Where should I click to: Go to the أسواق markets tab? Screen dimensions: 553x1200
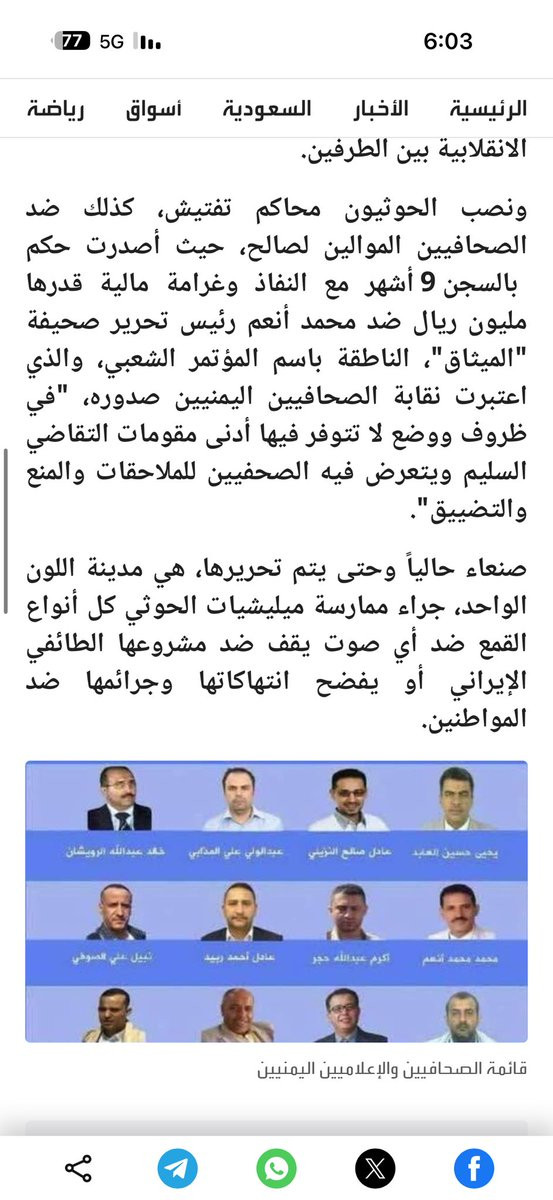(x=155, y=109)
